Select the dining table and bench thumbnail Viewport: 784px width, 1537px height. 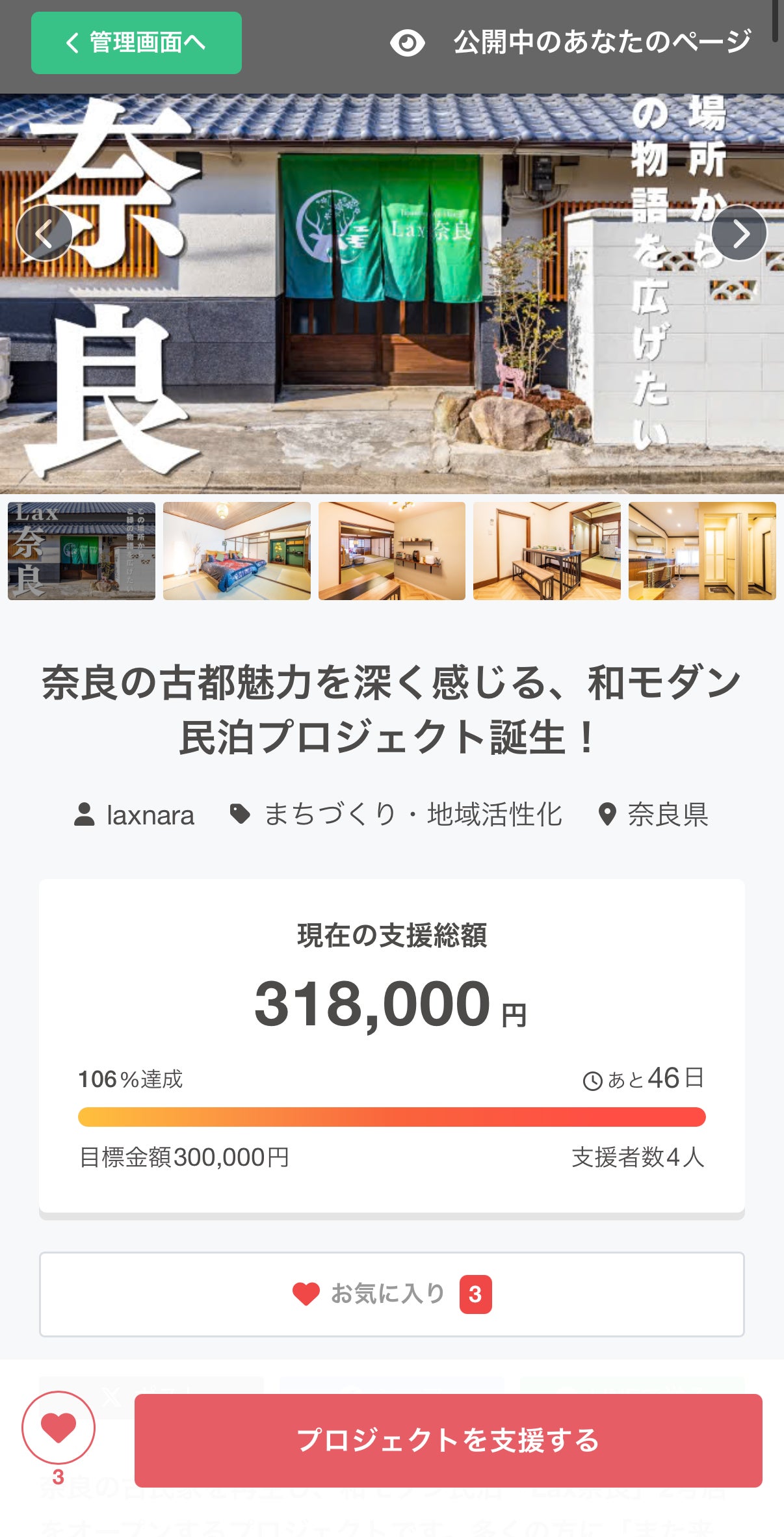(x=547, y=551)
